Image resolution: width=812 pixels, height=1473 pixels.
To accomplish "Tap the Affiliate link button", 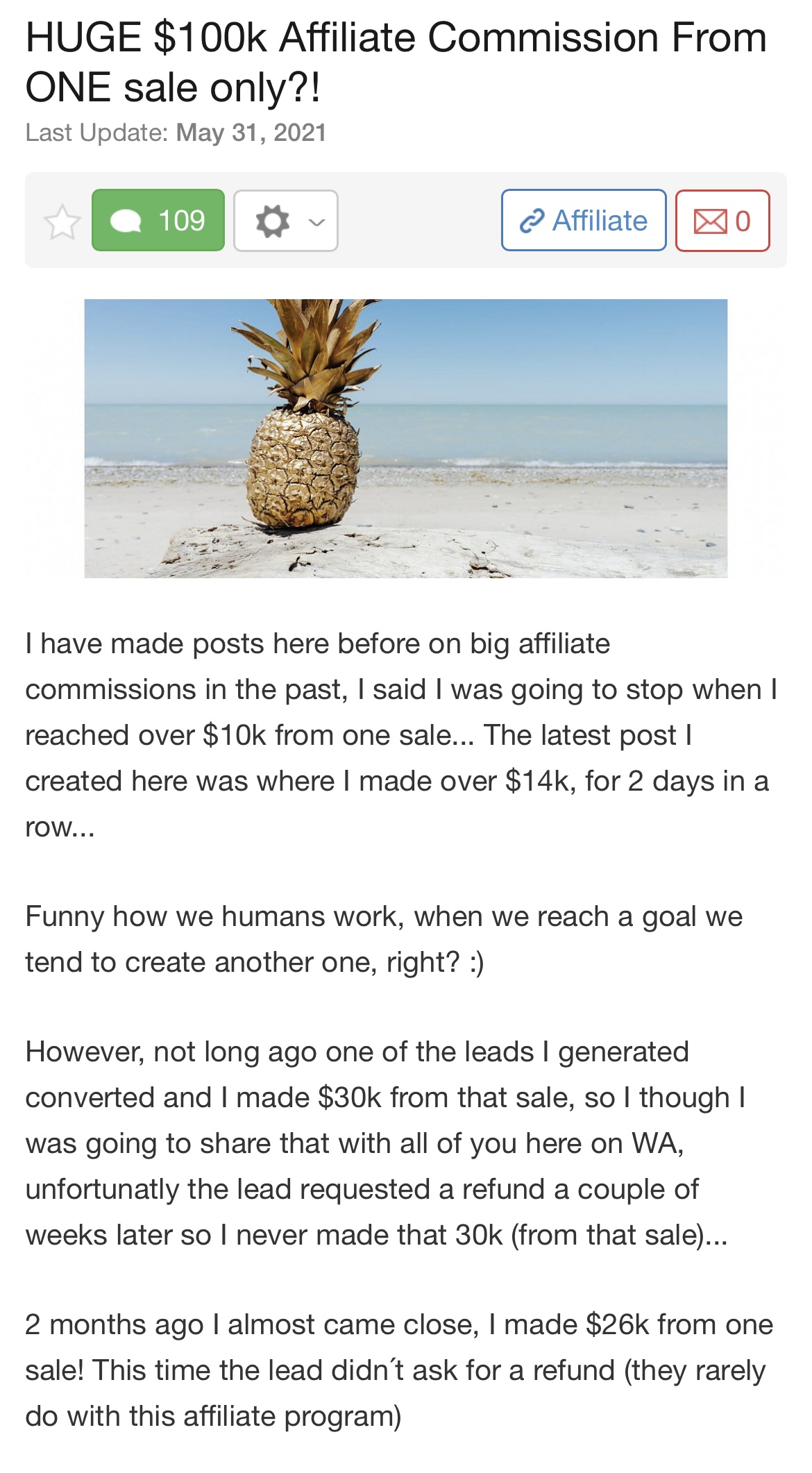I will (x=584, y=221).
